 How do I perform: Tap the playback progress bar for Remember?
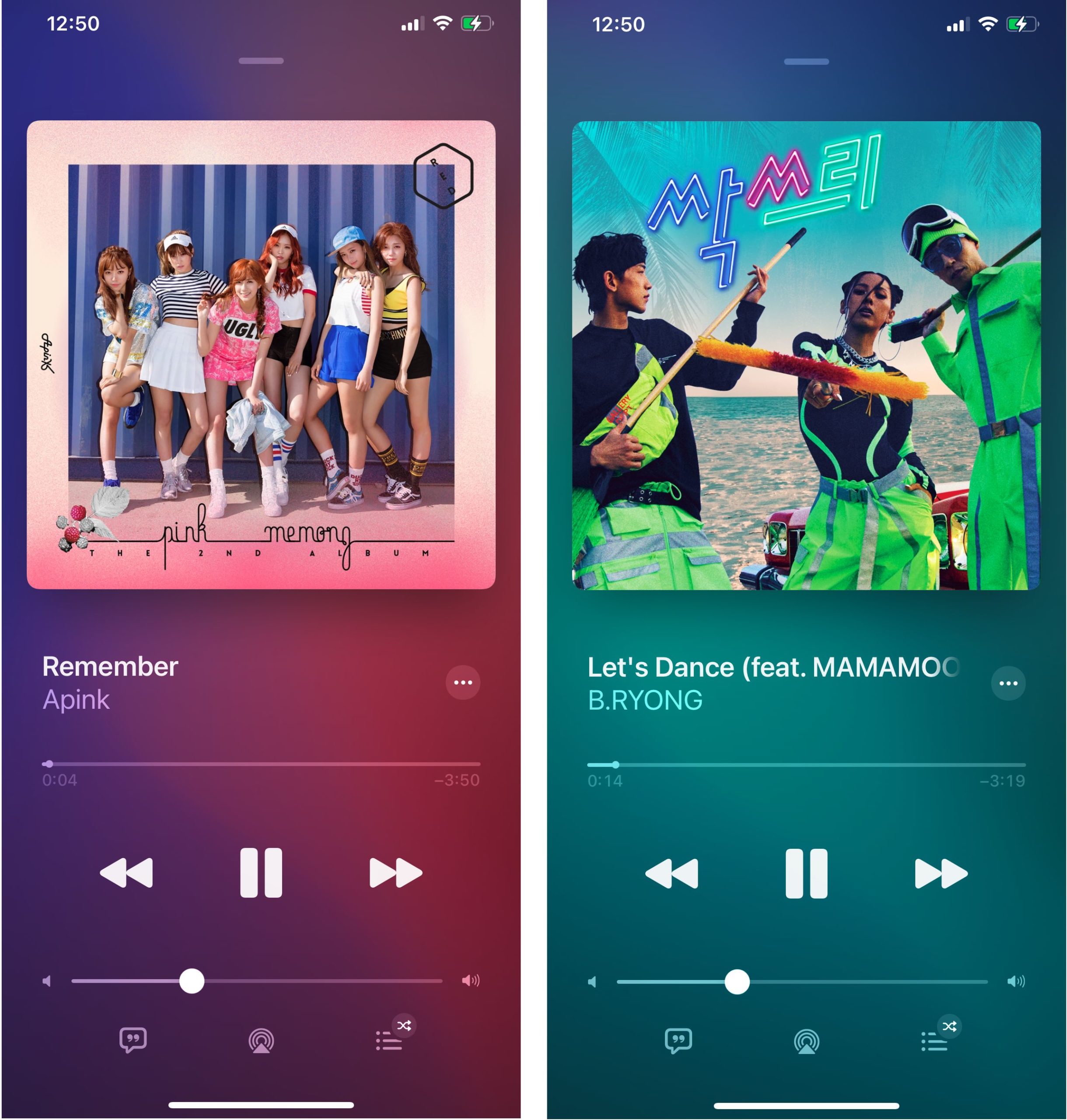click(x=262, y=764)
